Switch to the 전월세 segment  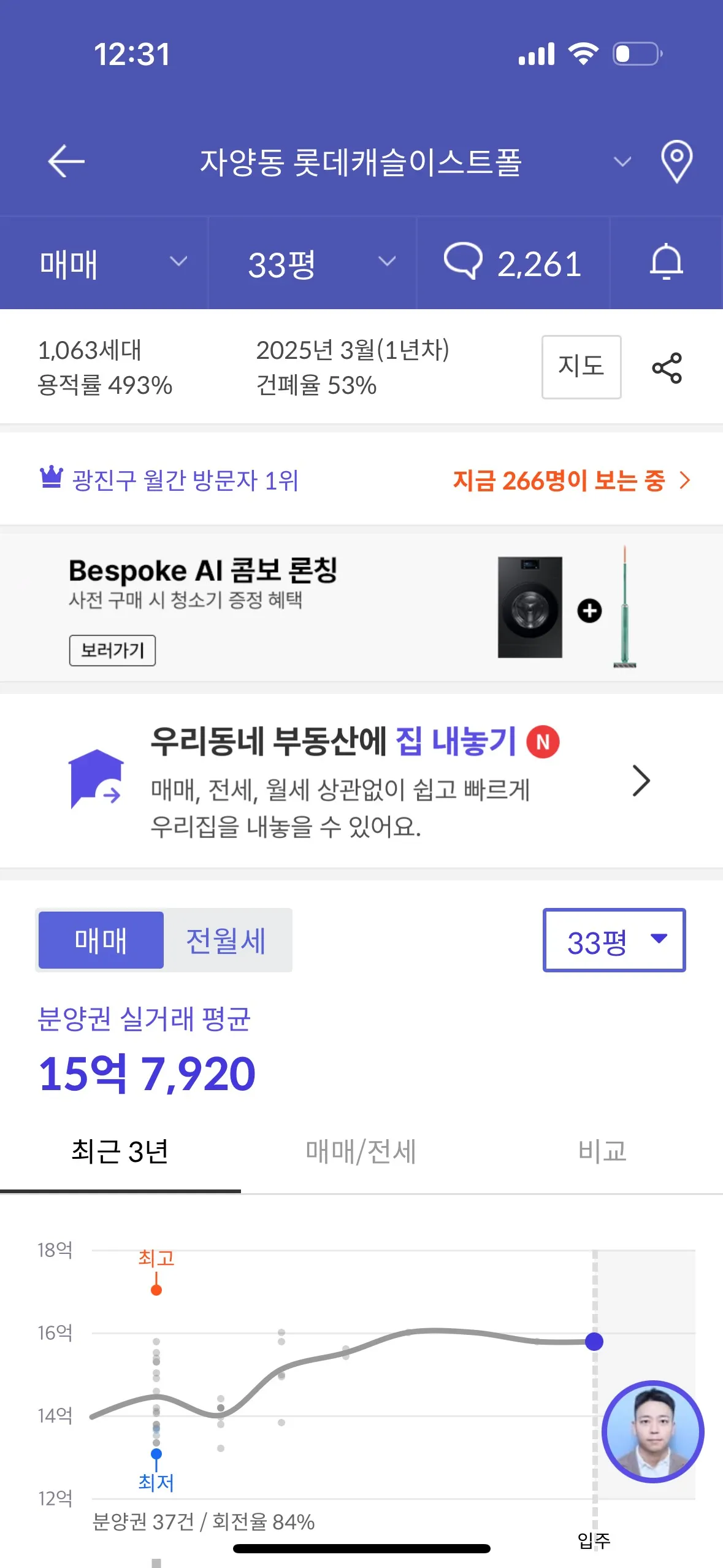(x=226, y=940)
